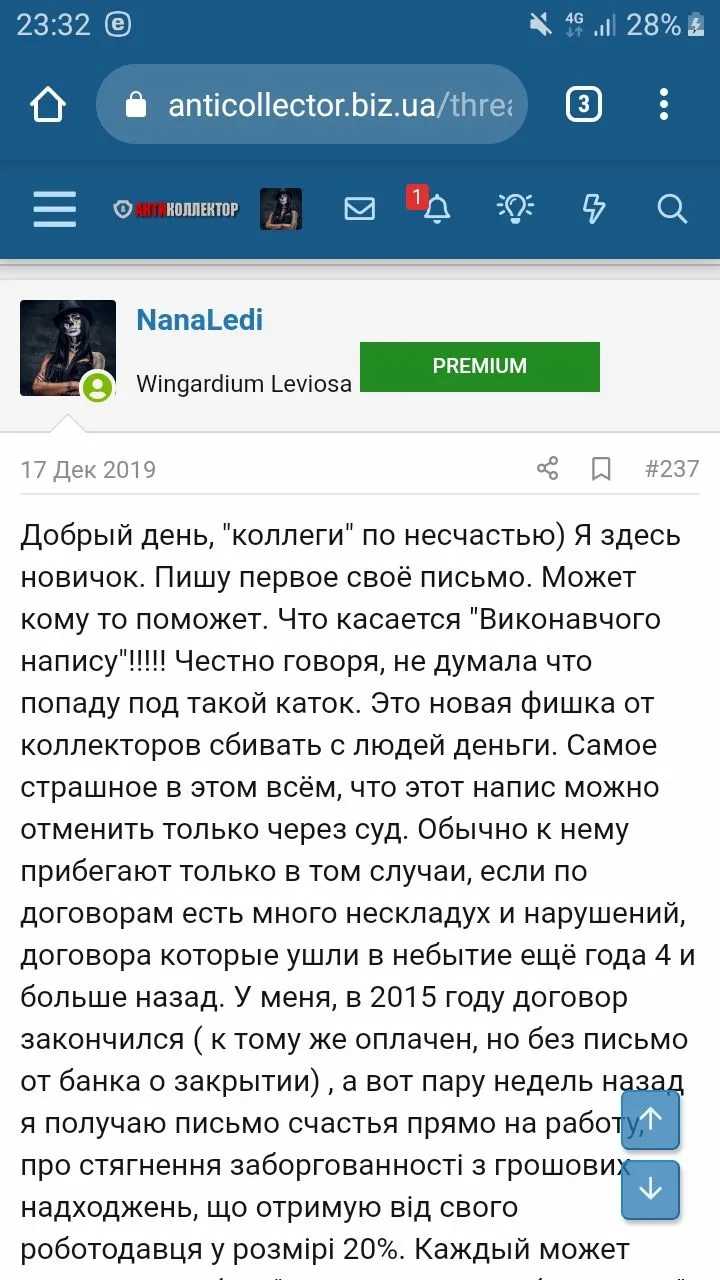Bookmark NanaLedi's post

click(x=601, y=468)
